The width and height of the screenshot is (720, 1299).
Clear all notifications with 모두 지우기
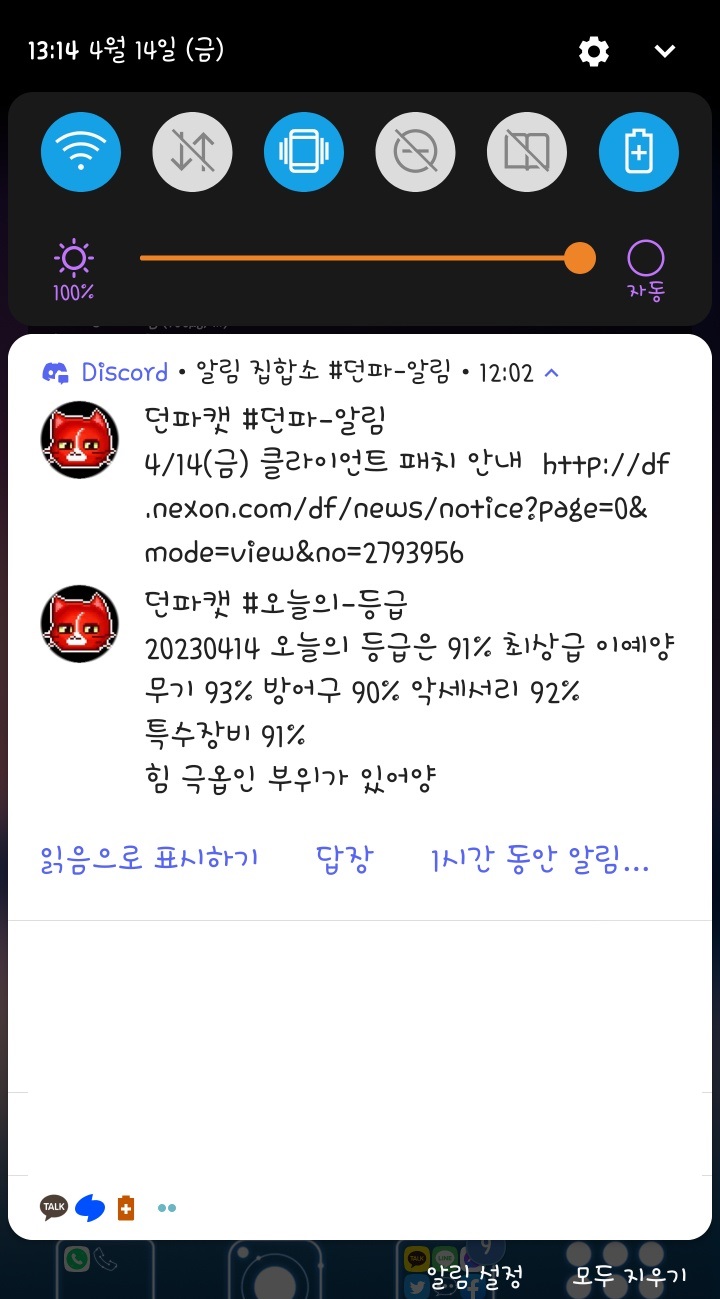click(x=630, y=1276)
